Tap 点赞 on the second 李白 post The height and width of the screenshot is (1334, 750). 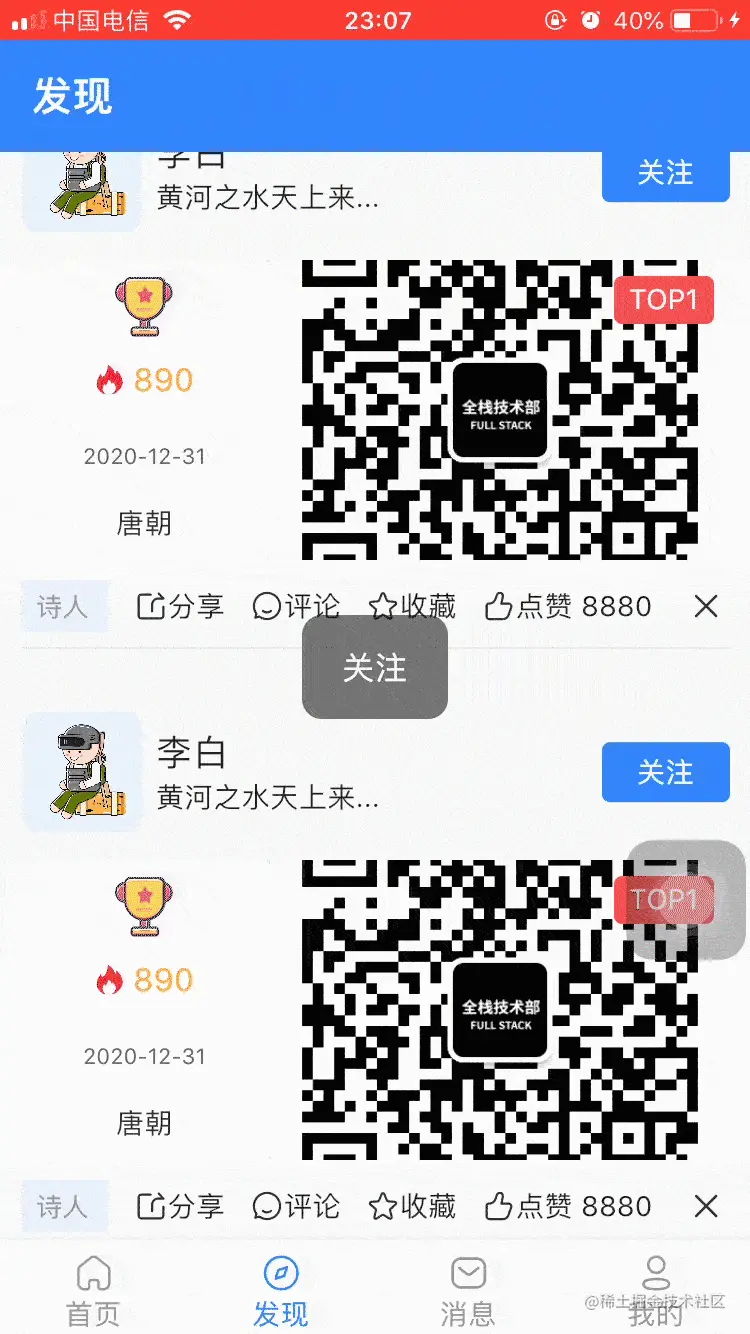tap(567, 1206)
